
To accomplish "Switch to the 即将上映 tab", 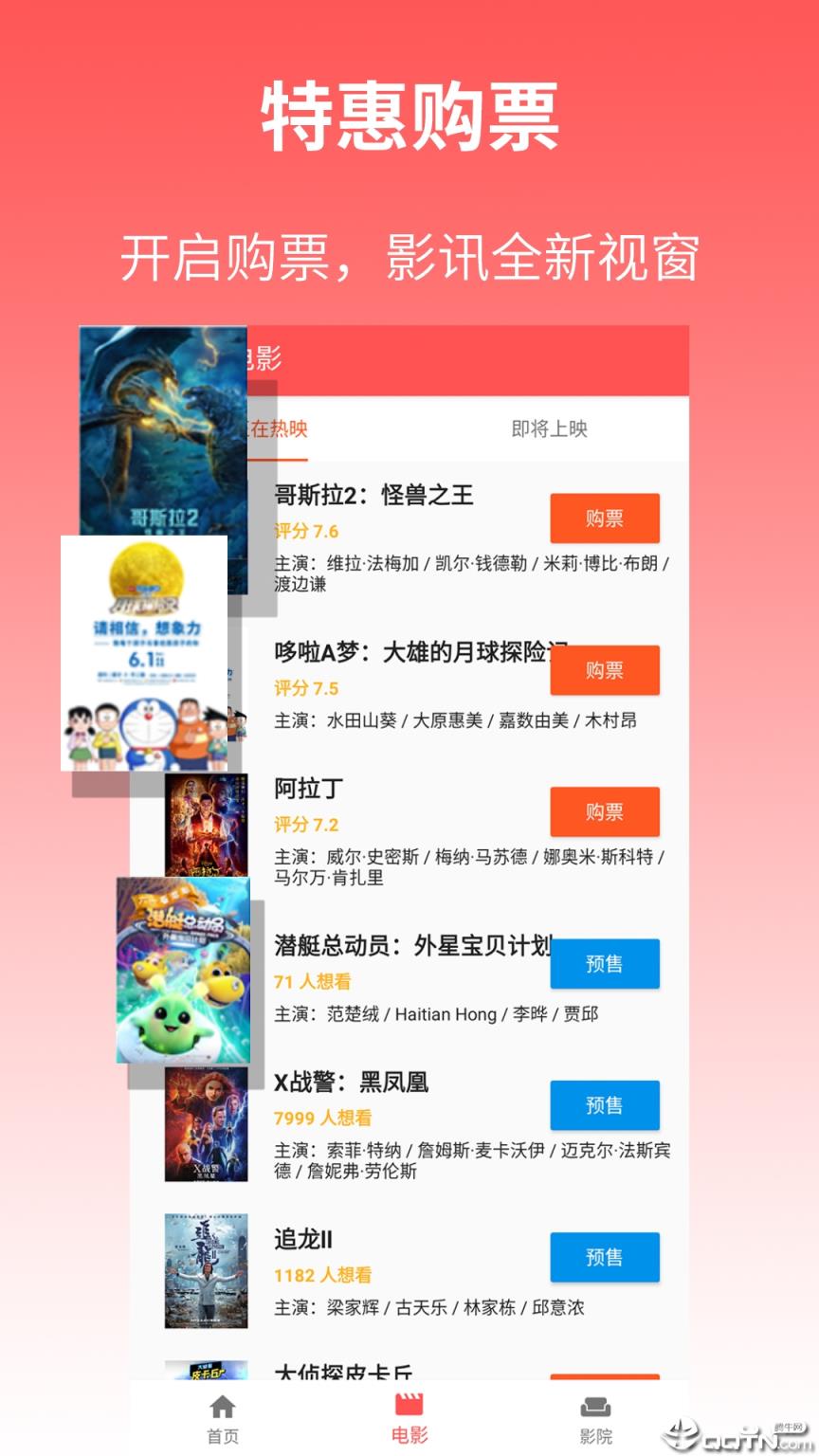I will [550, 428].
